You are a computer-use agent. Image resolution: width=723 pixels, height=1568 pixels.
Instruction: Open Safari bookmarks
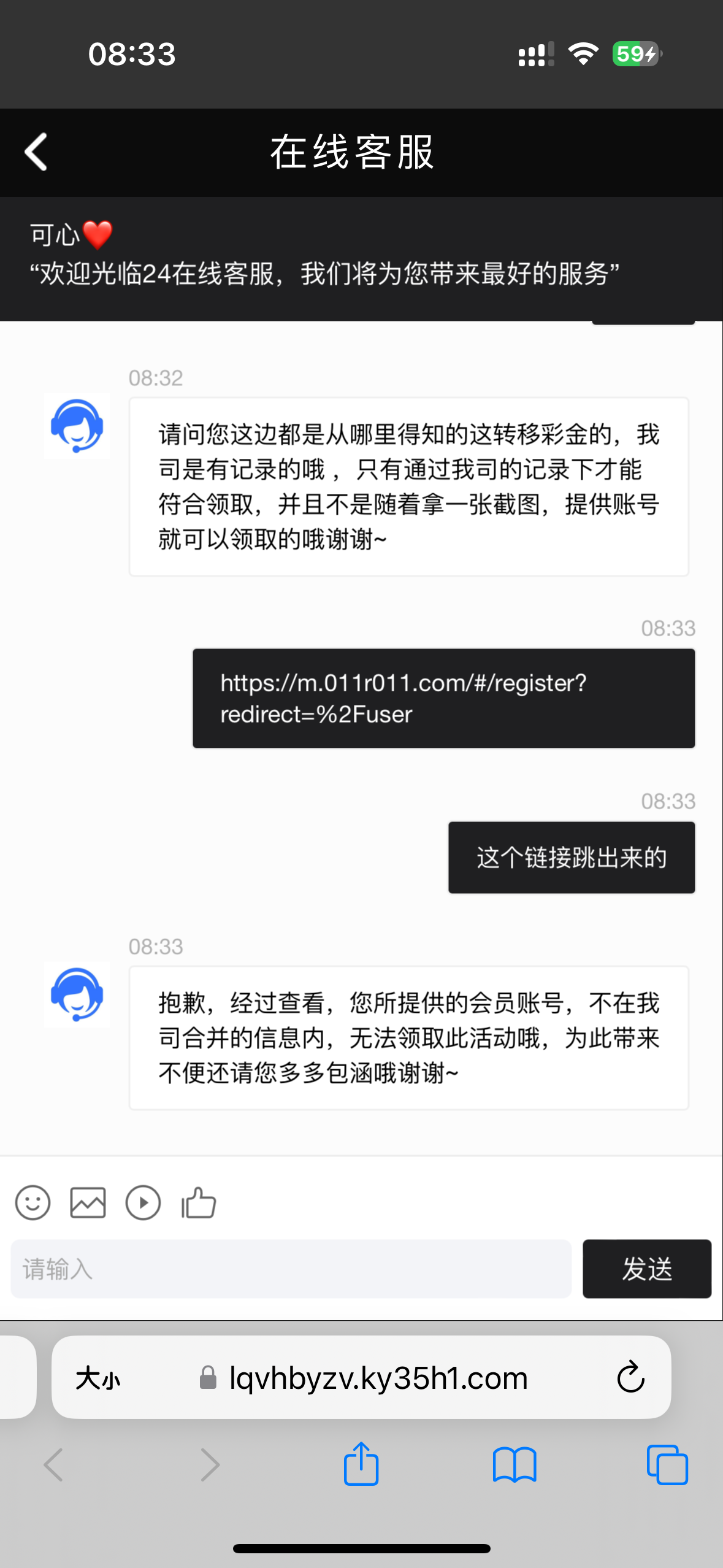(x=515, y=1465)
